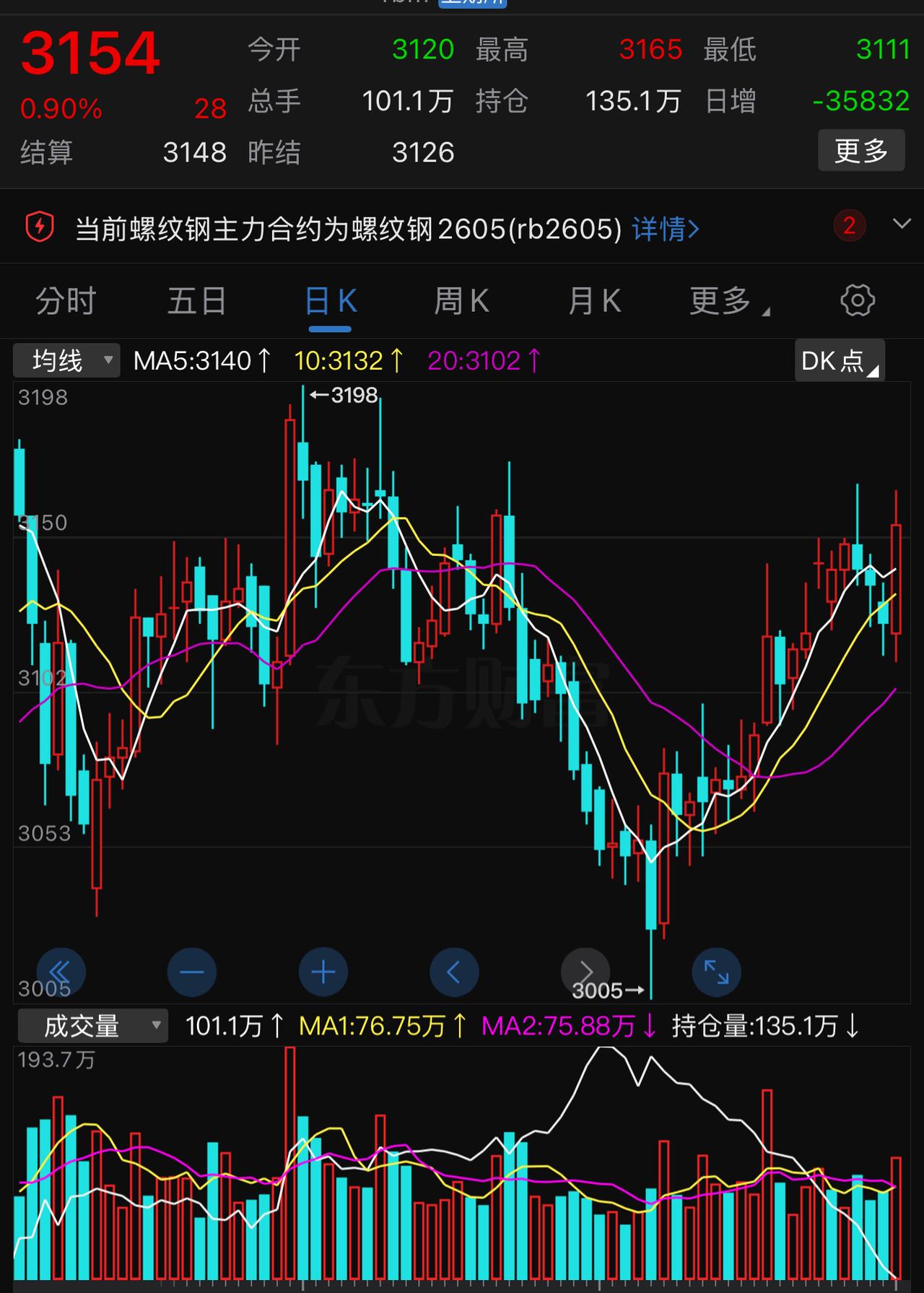Open the 成交量 indicator dropdown
The width and height of the screenshot is (924, 1293).
click(x=92, y=1025)
